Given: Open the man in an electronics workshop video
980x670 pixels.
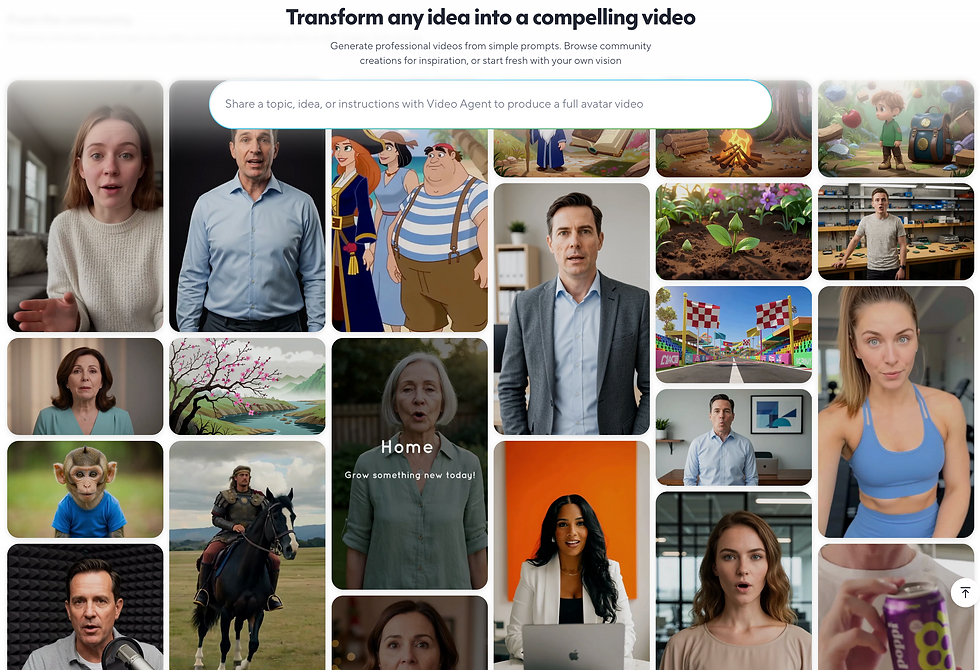Looking at the screenshot, I should click(896, 232).
